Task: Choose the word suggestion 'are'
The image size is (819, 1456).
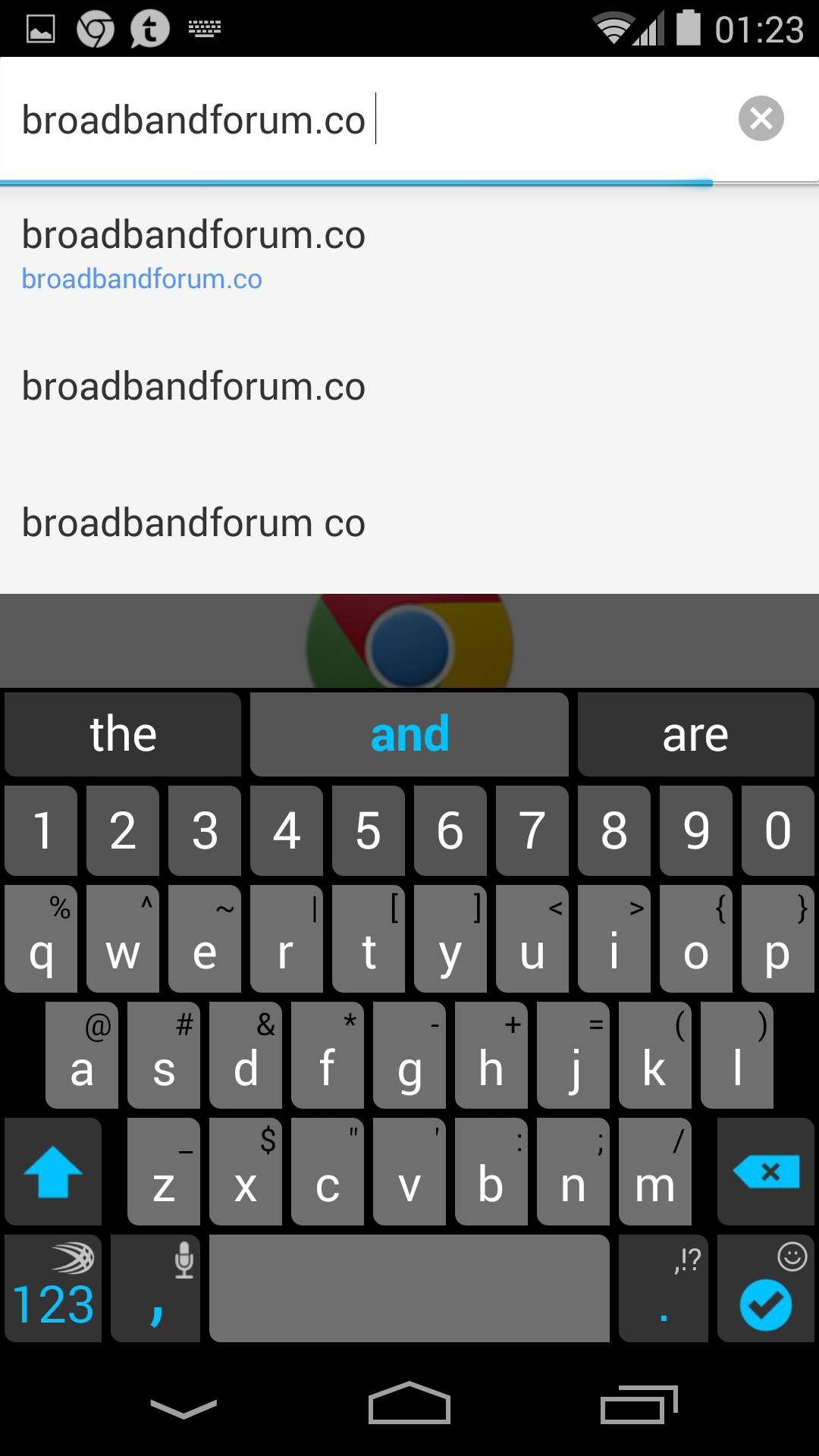Action: [x=695, y=734]
